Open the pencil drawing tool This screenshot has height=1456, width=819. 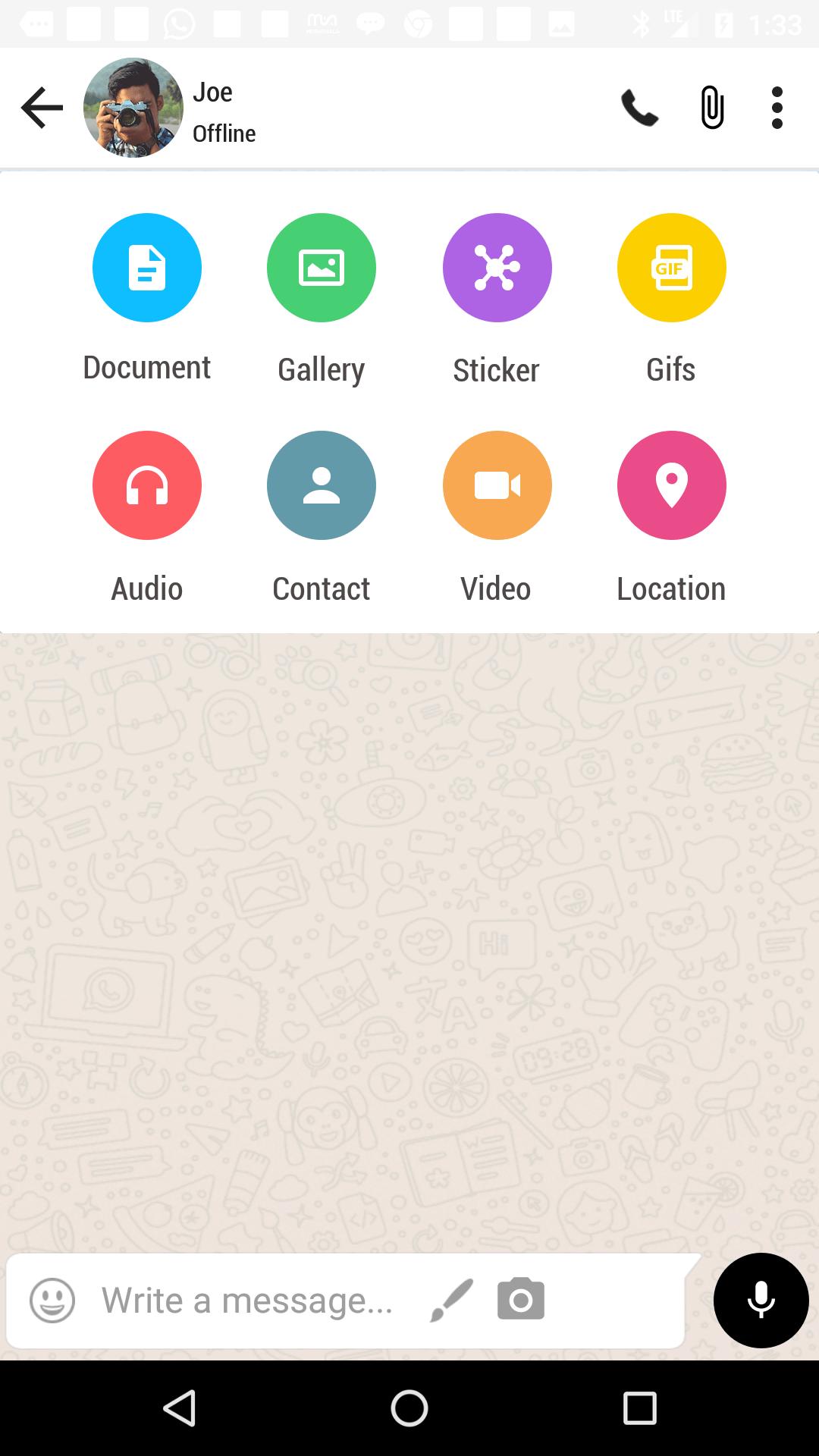tap(451, 1301)
